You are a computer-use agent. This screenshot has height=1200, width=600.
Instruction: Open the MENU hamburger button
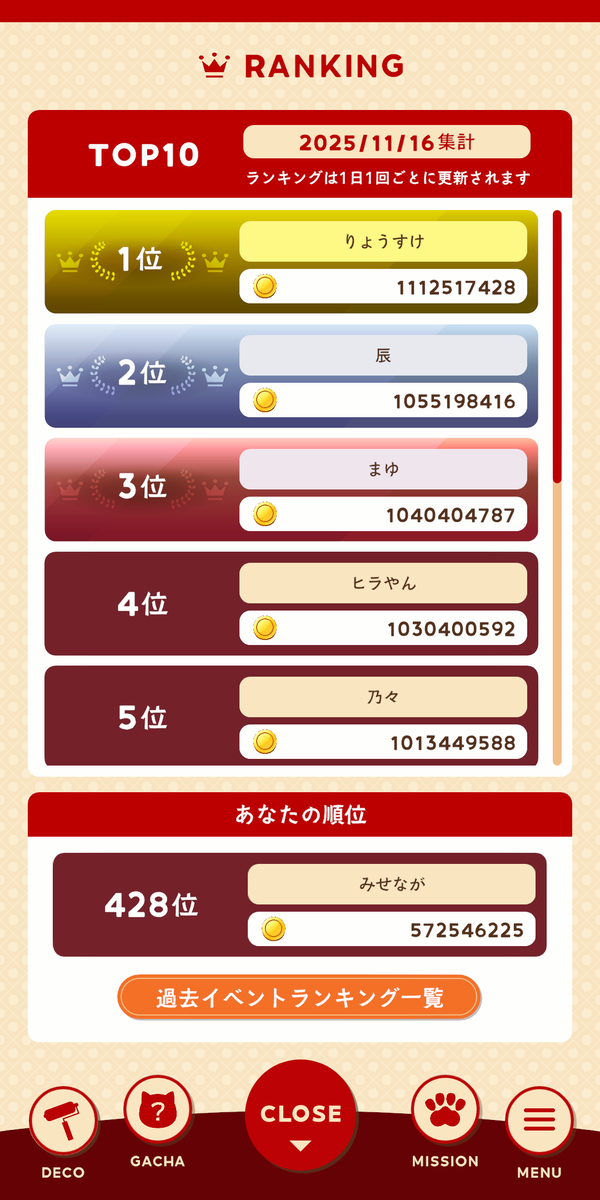tap(539, 1122)
